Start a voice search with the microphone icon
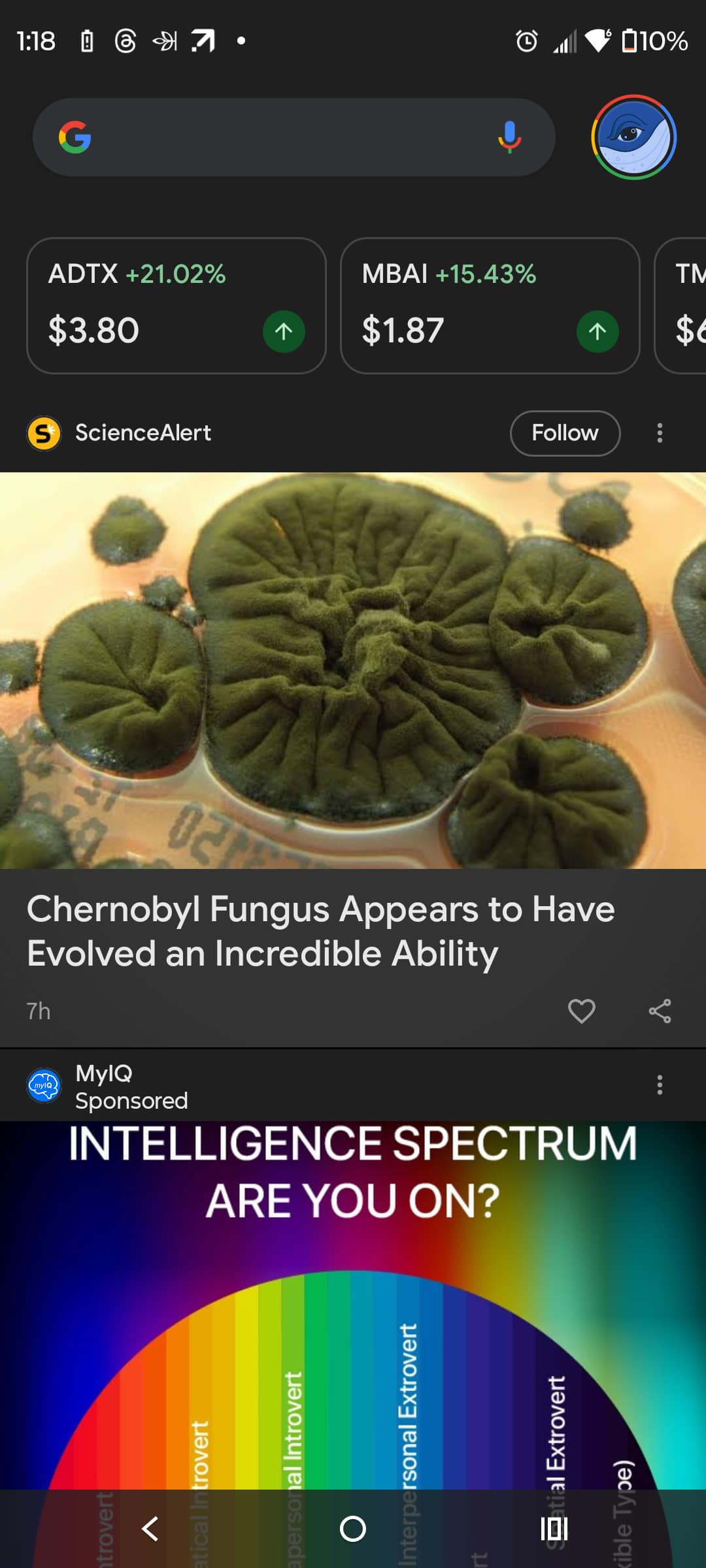This screenshot has height=1568, width=706. tap(509, 136)
